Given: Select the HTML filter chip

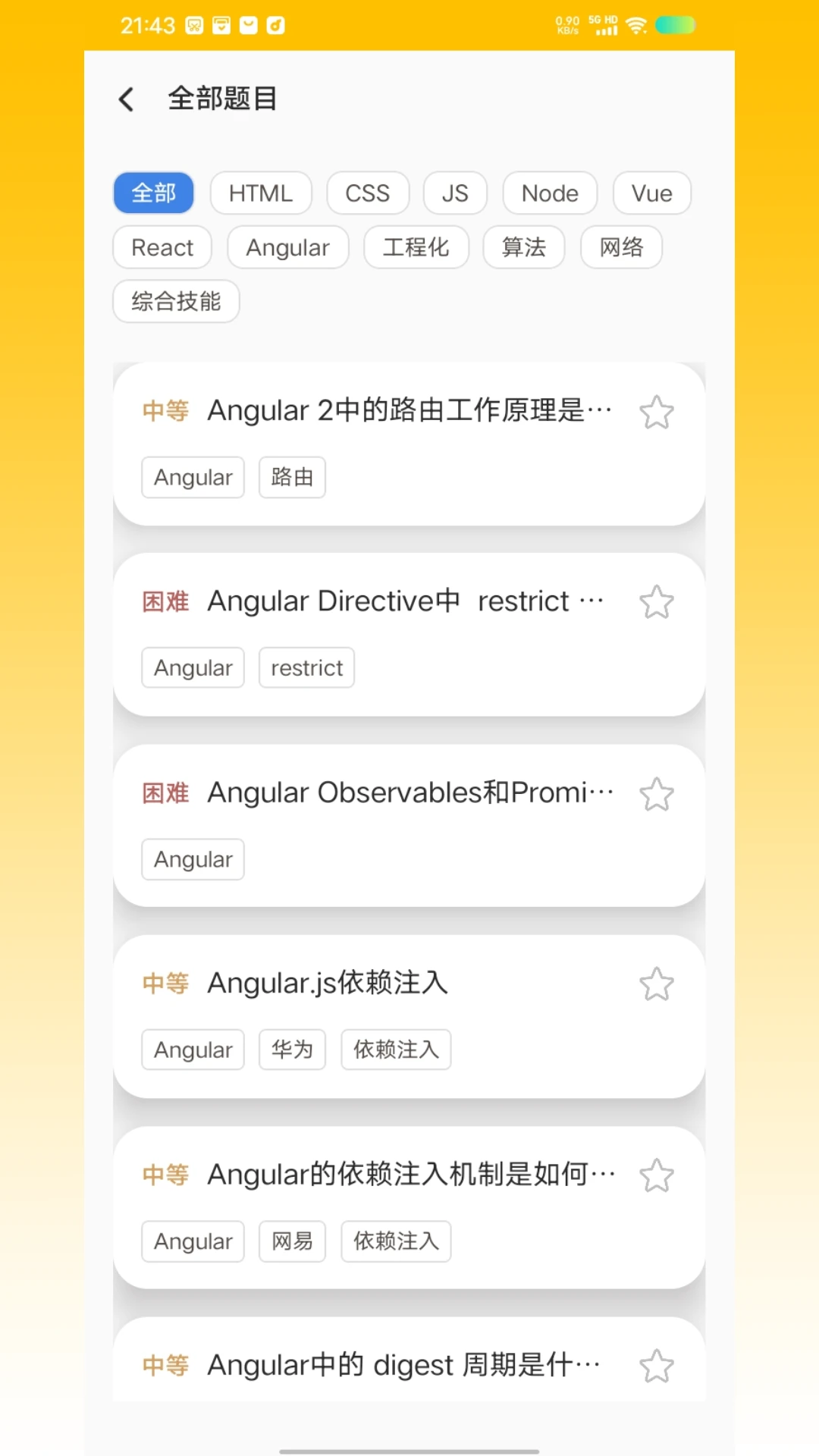Looking at the screenshot, I should click(x=261, y=193).
